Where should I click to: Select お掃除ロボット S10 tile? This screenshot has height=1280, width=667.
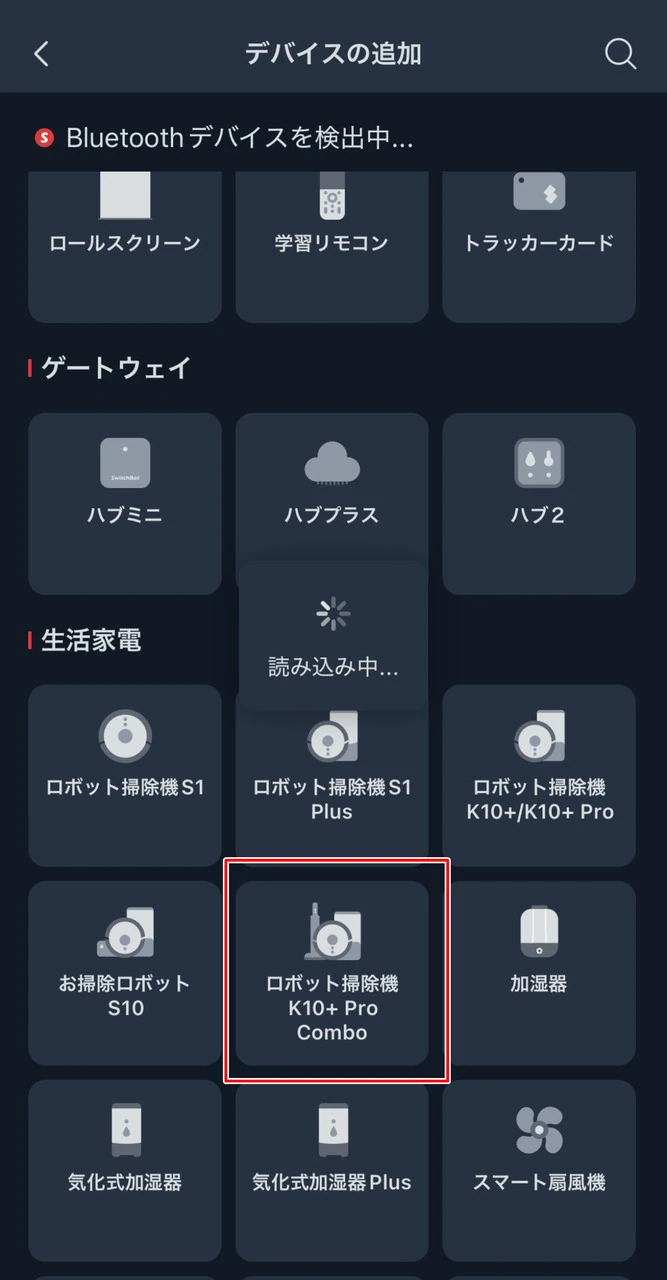125,972
